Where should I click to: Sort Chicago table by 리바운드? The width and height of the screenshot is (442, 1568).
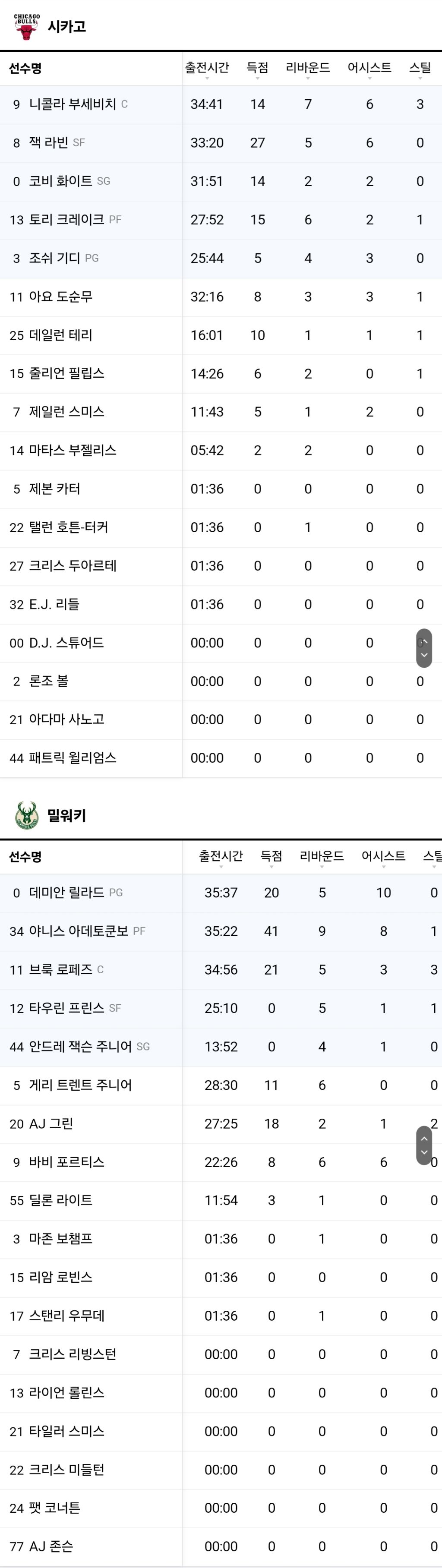tap(308, 68)
